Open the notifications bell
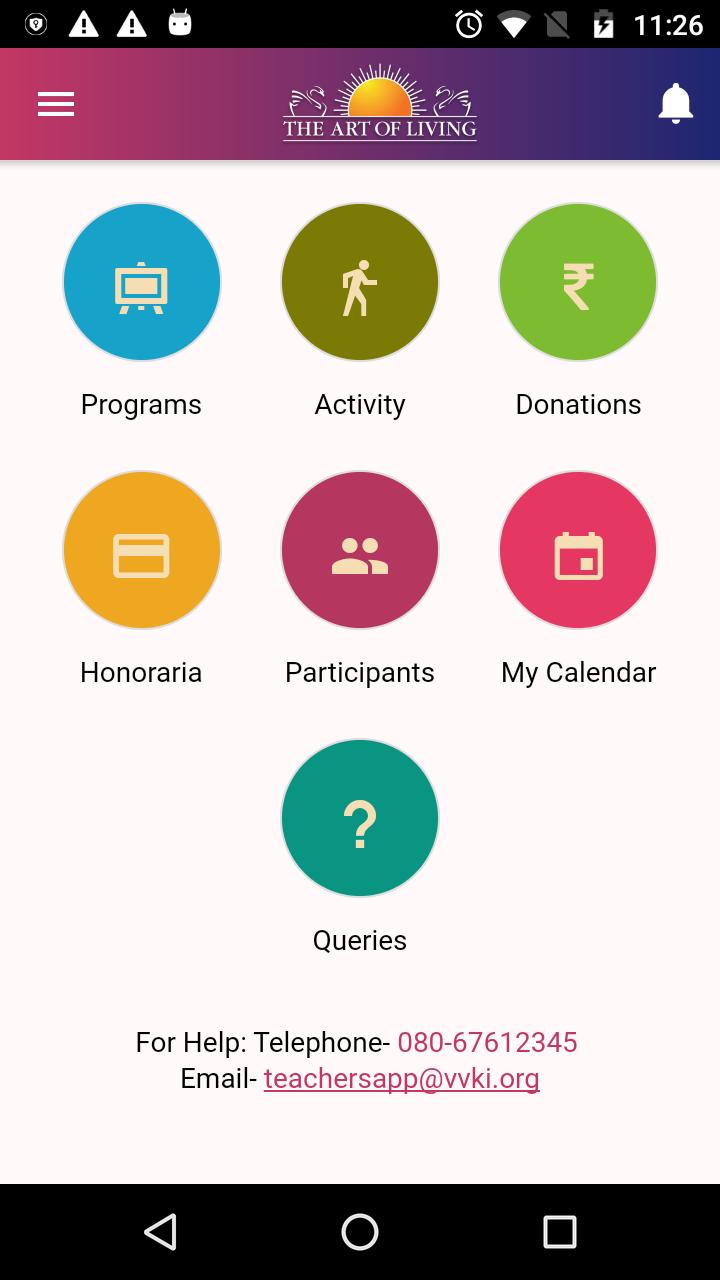This screenshot has width=720, height=1280. pyautogui.click(x=676, y=104)
